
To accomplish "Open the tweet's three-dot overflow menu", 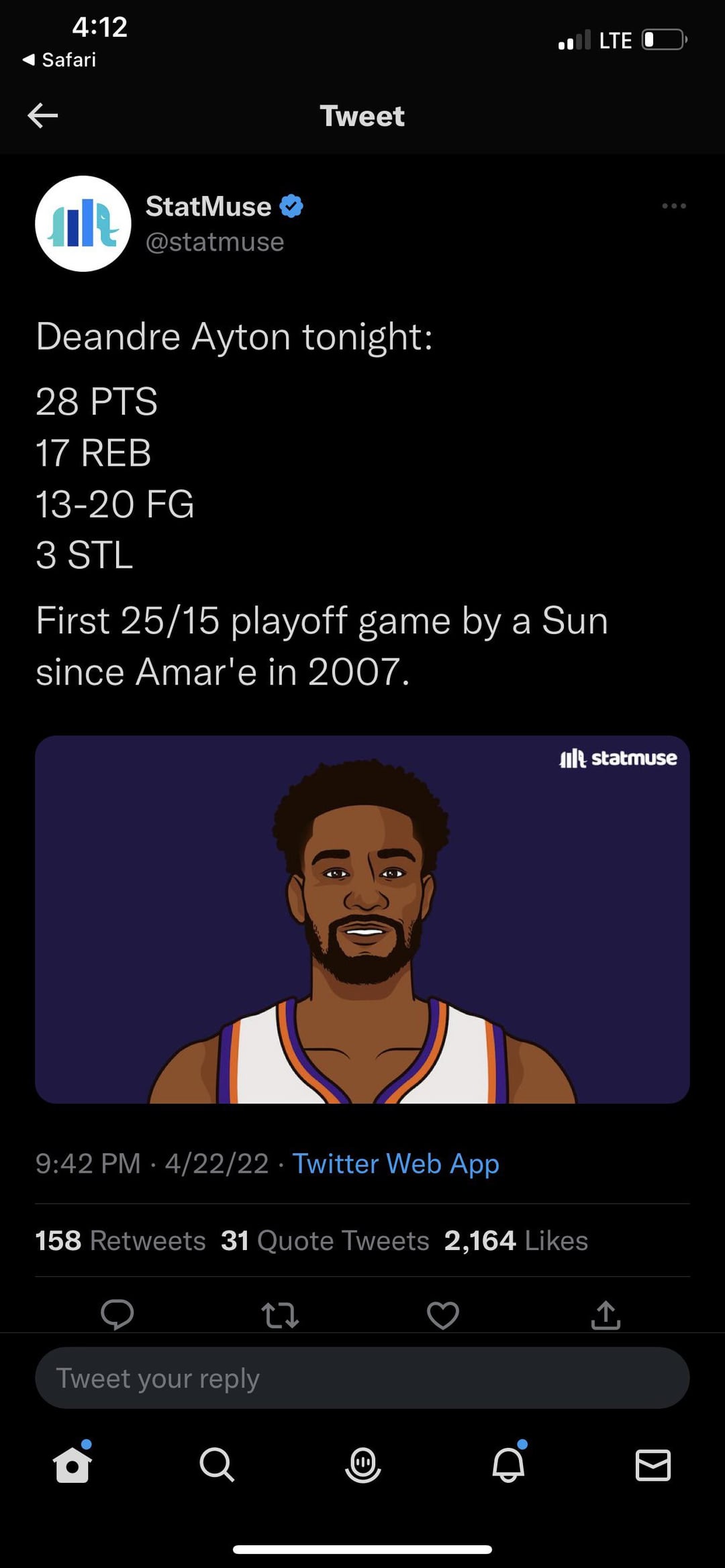I will (673, 206).
